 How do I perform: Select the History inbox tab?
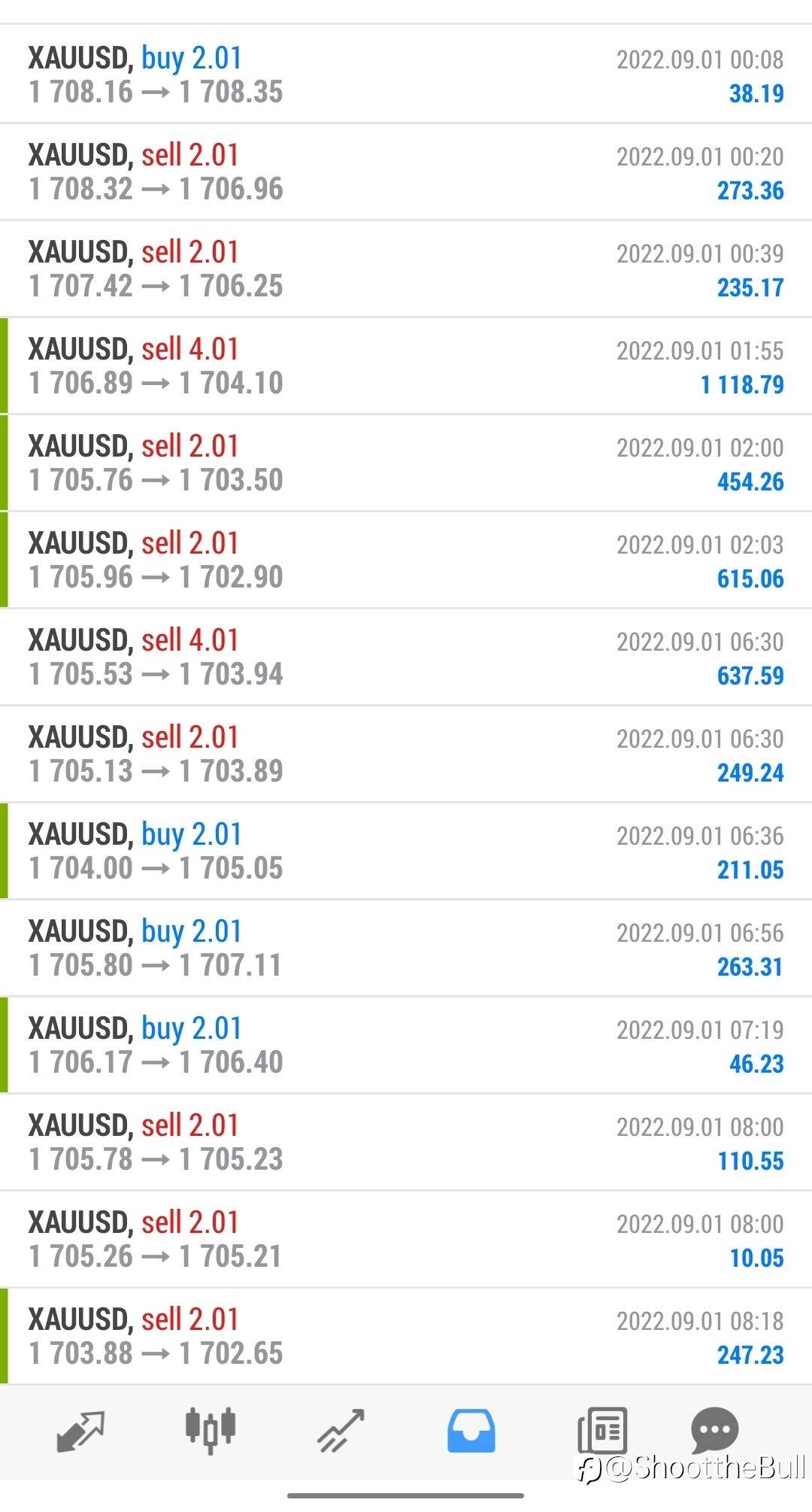pyautogui.click(x=471, y=1431)
